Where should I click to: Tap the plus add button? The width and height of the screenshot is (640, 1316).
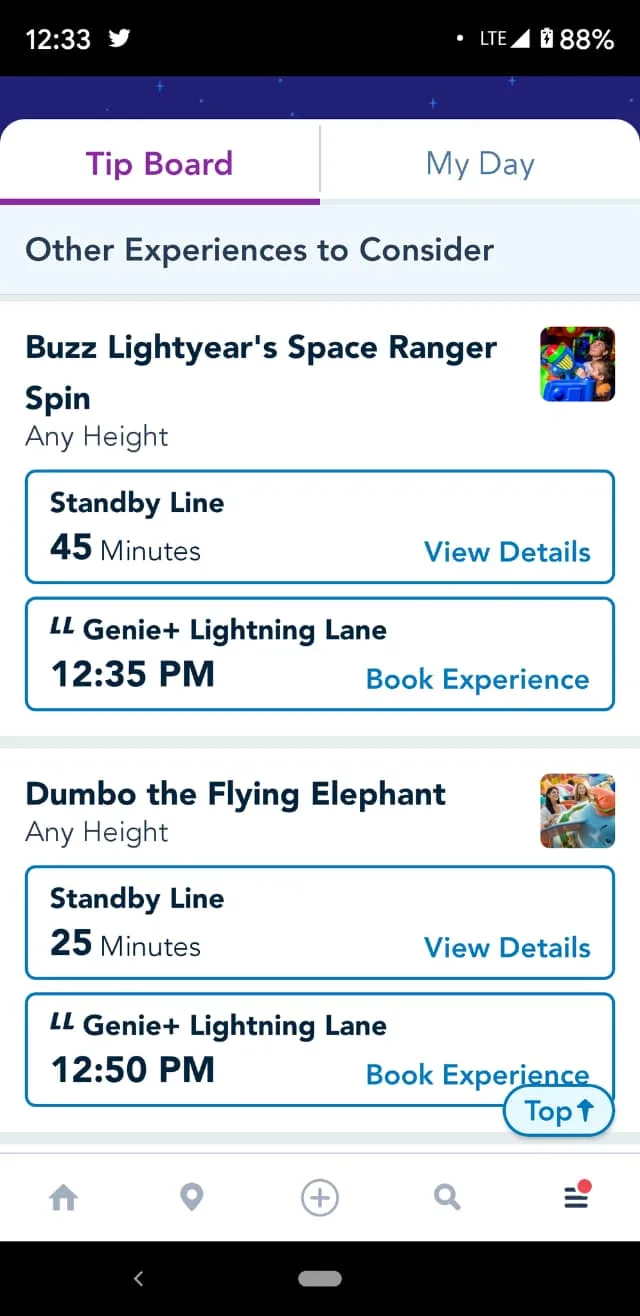click(x=320, y=1197)
